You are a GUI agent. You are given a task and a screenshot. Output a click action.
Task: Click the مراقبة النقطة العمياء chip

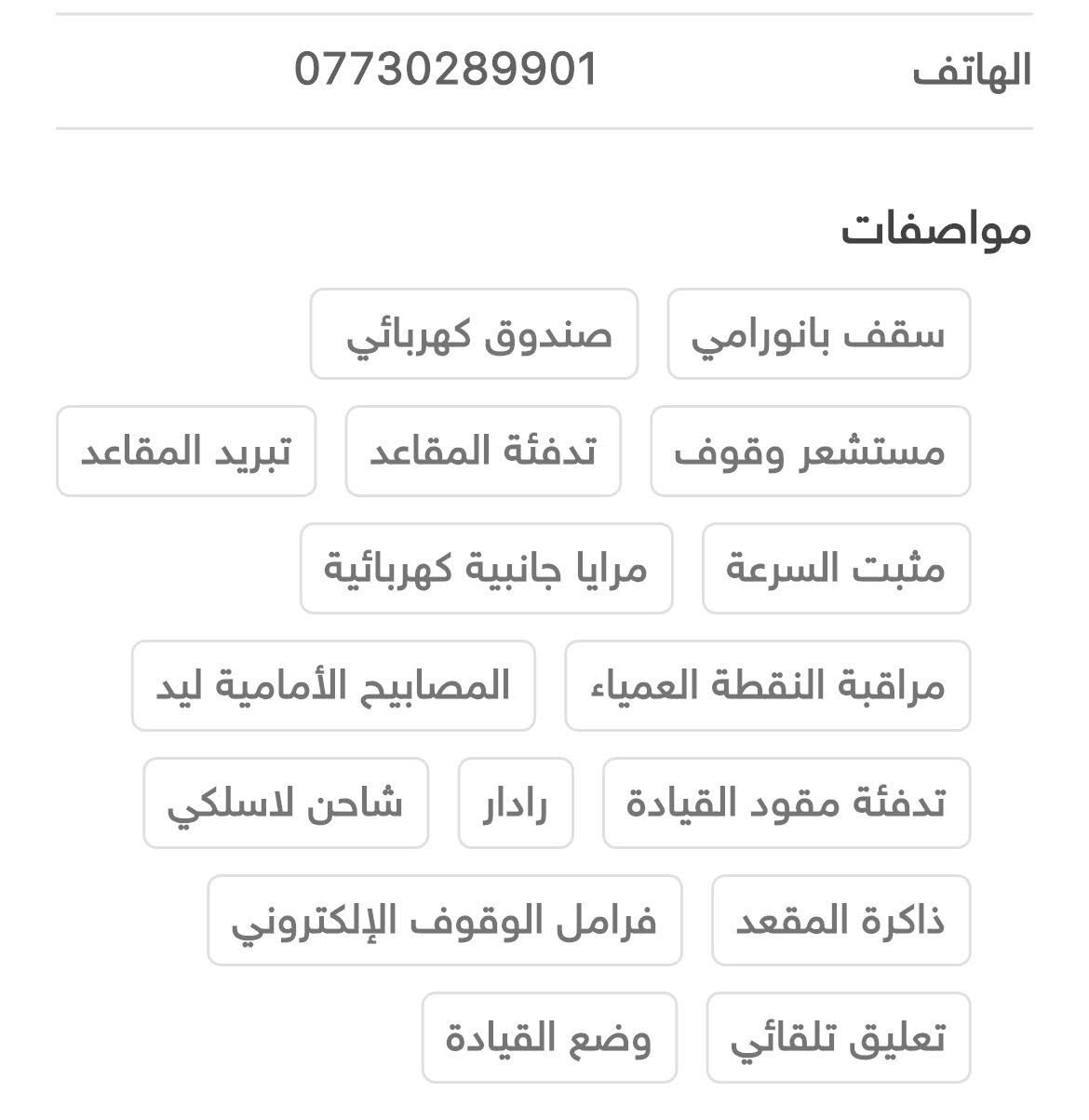click(x=765, y=686)
